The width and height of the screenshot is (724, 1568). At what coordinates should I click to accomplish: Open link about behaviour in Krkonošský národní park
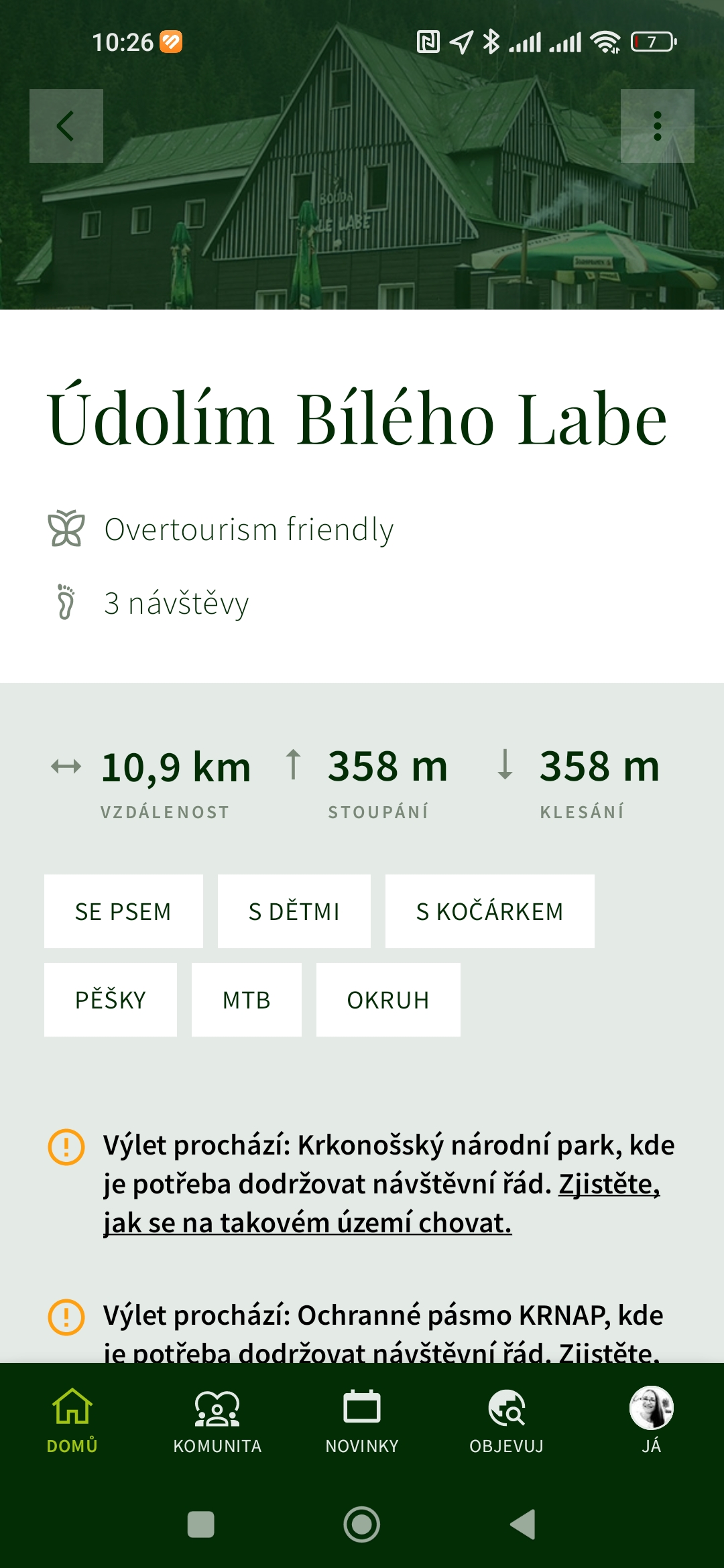click(x=382, y=1203)
